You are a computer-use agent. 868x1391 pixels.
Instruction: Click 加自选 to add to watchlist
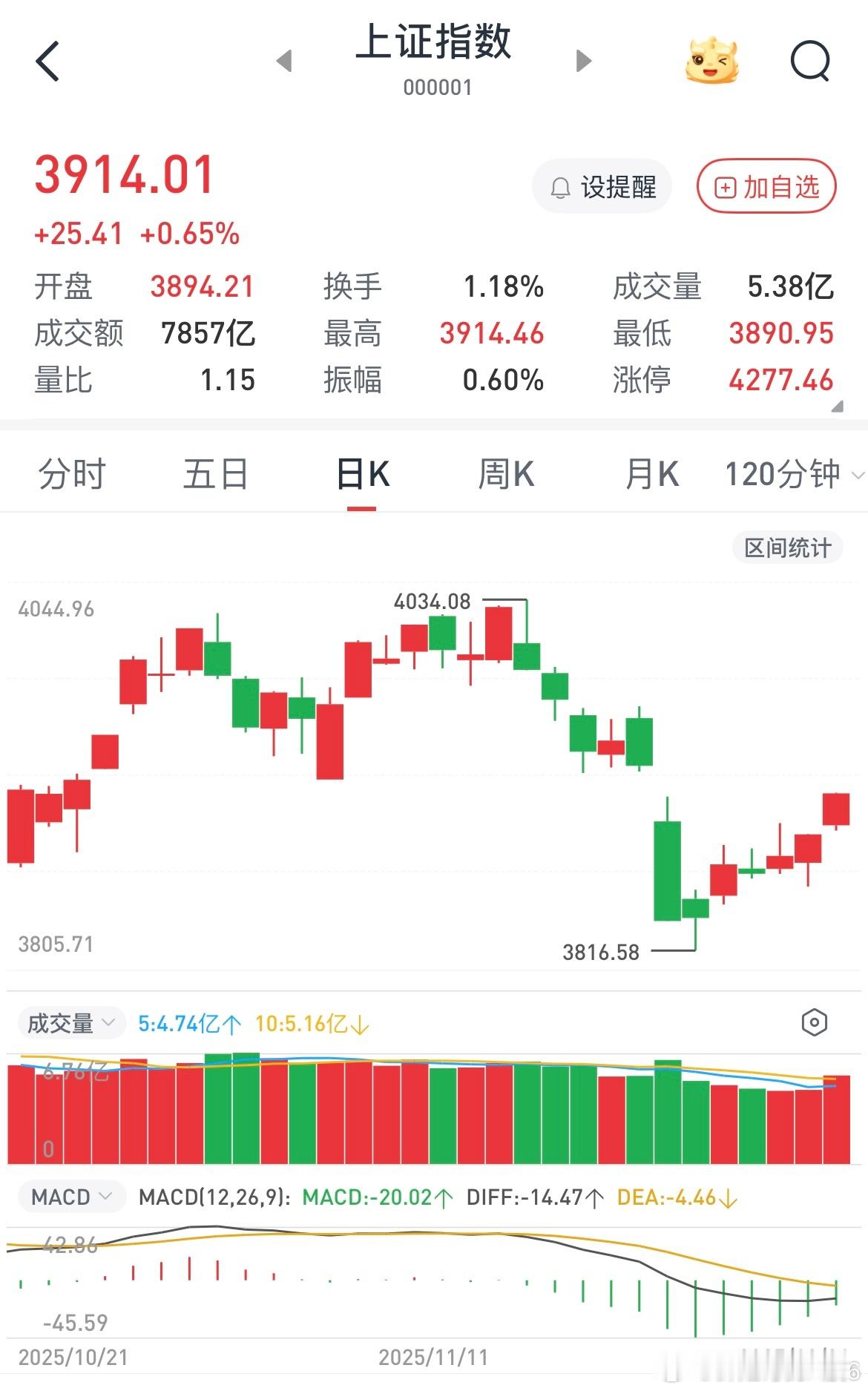pos(765,188)
